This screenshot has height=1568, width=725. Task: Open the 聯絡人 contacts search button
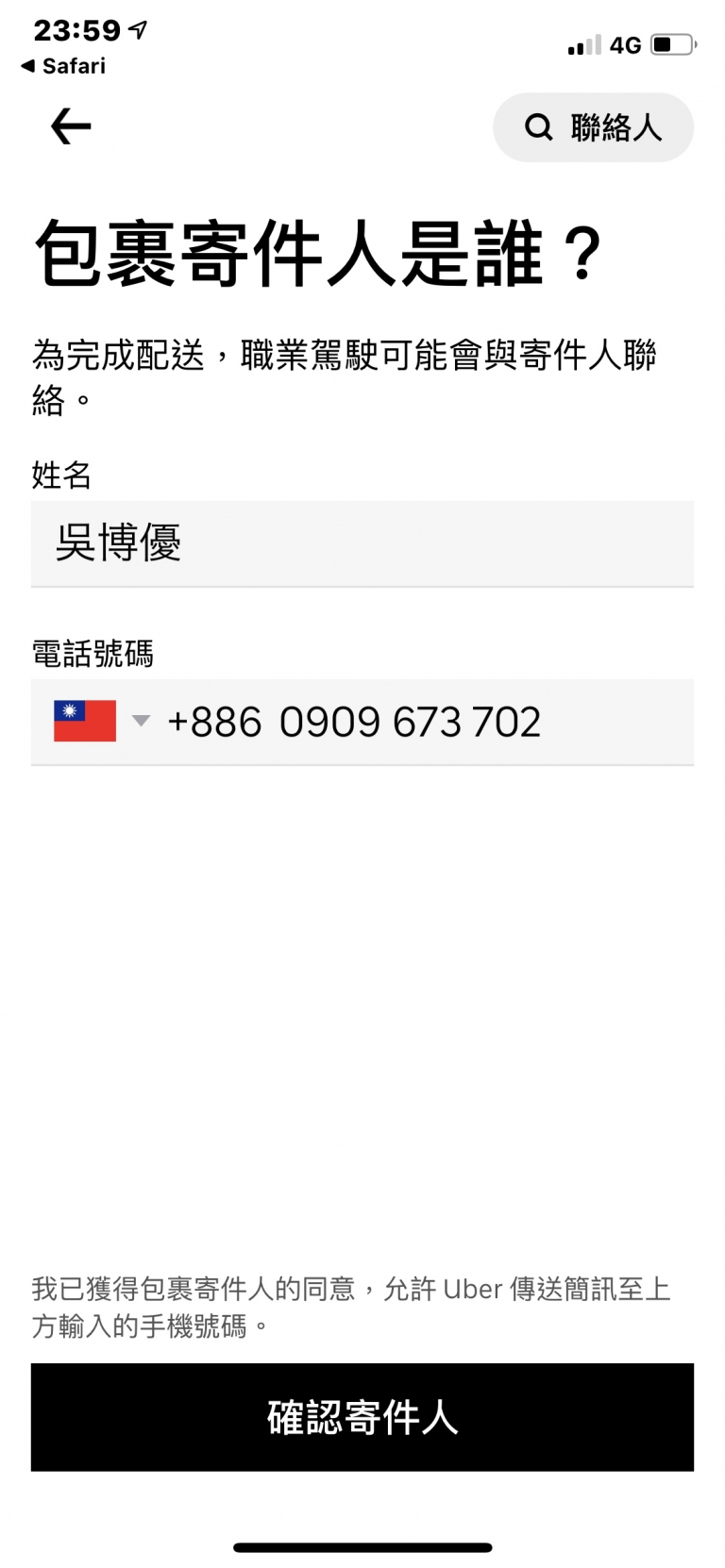[593, 127]
